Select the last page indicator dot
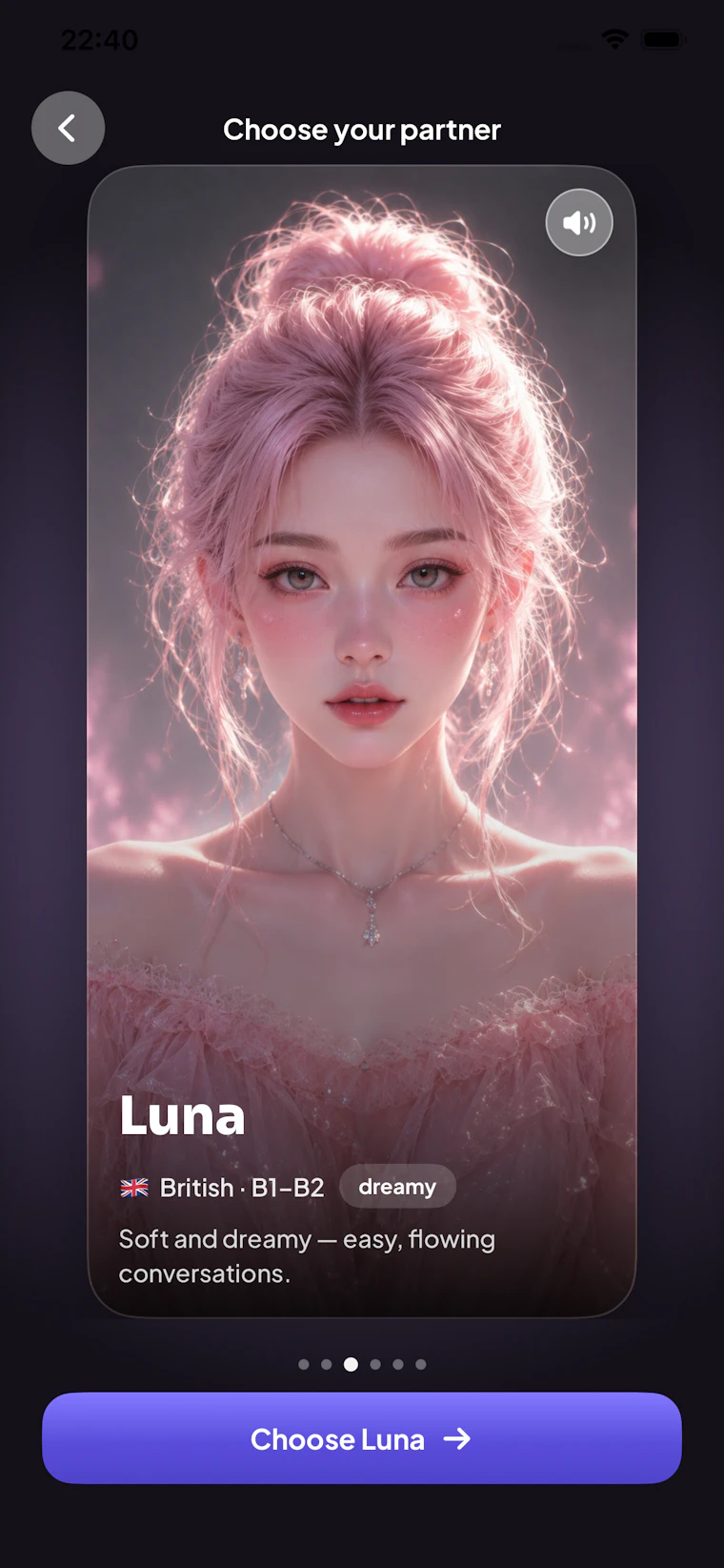The height and width of the screenshot is (1568, 724). 421,1364
